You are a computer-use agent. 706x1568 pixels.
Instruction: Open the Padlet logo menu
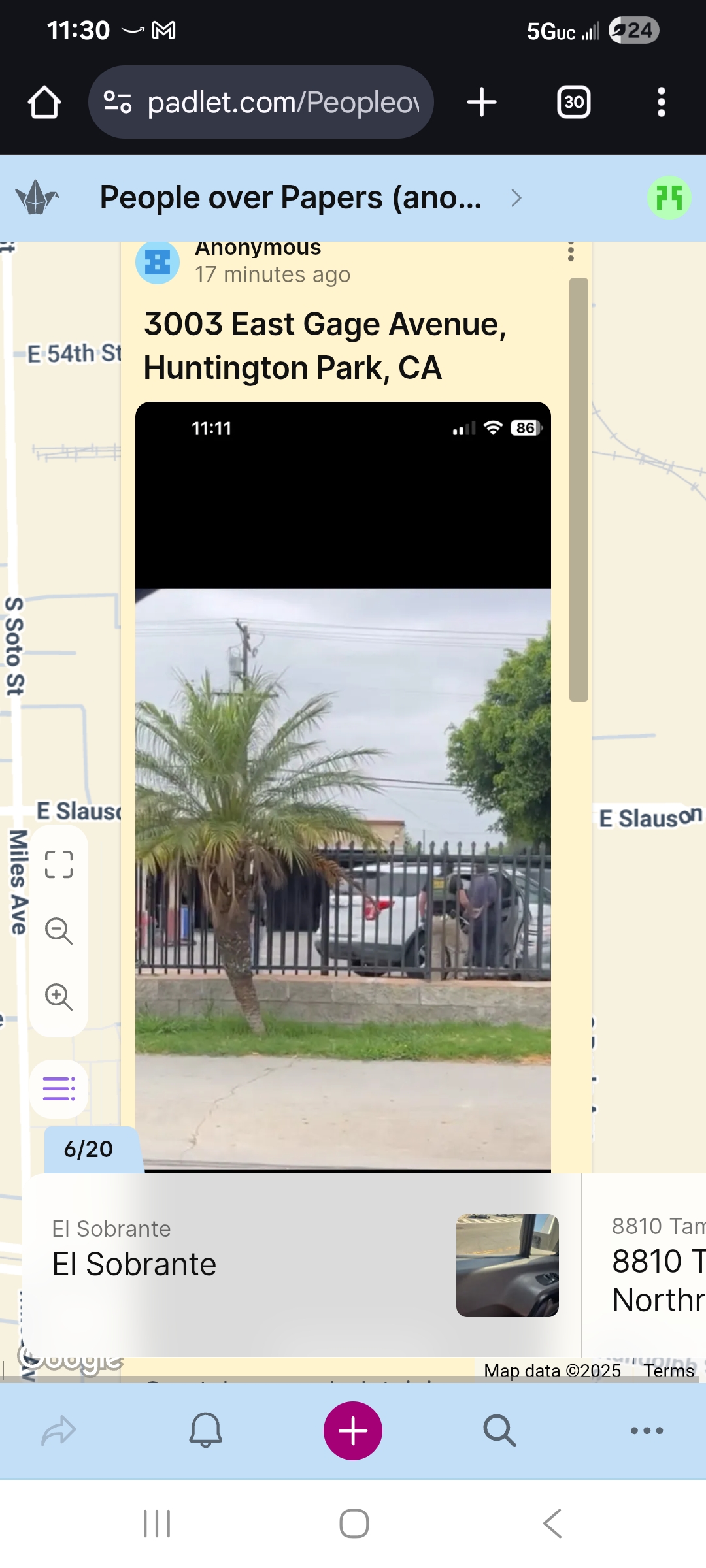[37, 198]
